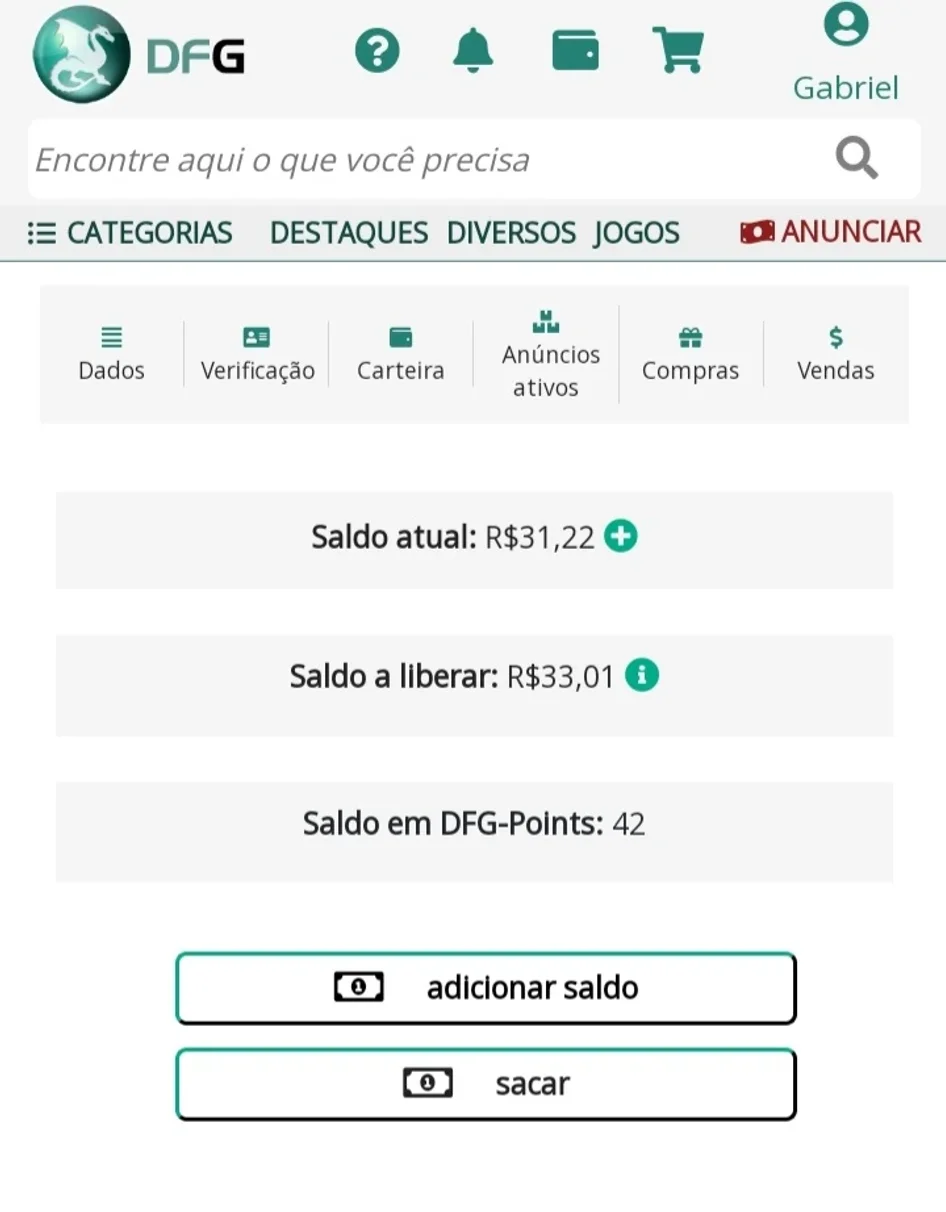Viewport: 946px width, 1212px height.
Task: Go to Destaques section
Action: coord(349,233)
